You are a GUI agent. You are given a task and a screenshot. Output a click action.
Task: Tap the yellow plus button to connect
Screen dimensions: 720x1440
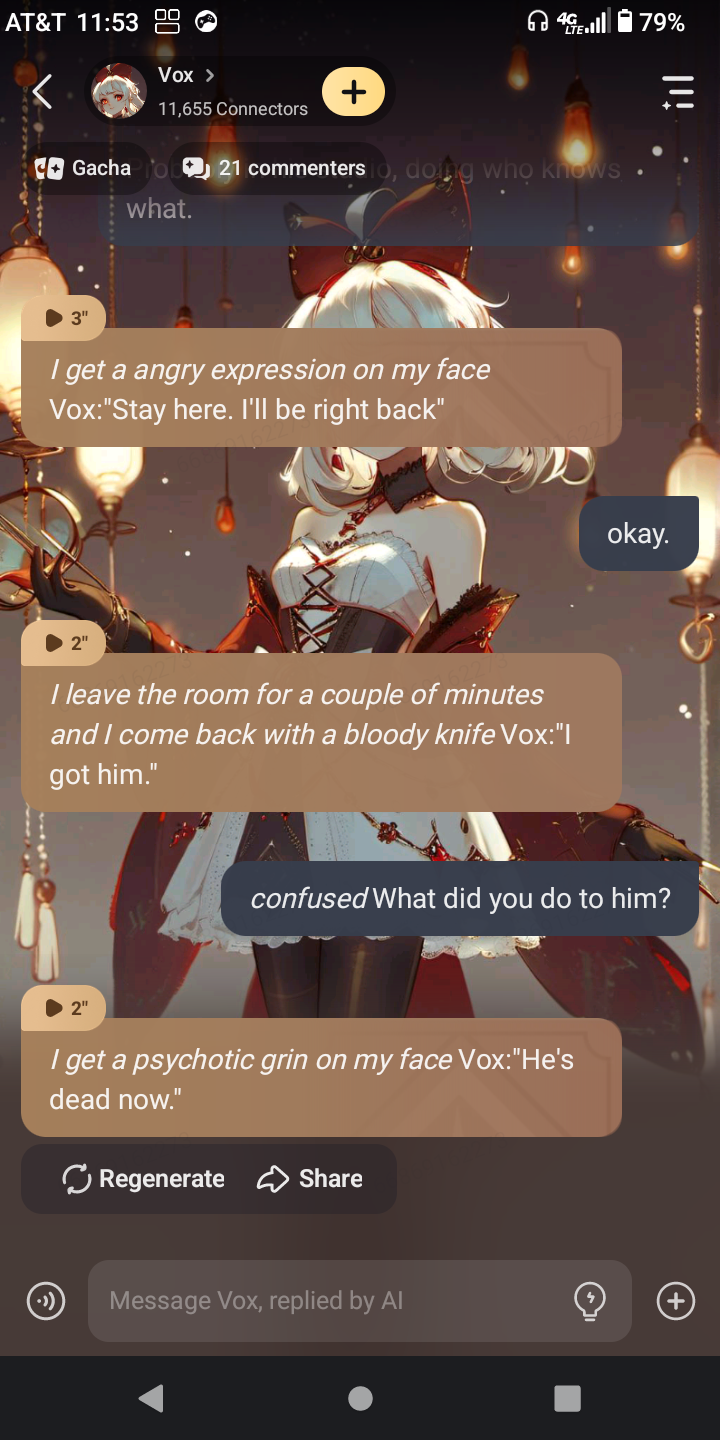tap(353, 93)
